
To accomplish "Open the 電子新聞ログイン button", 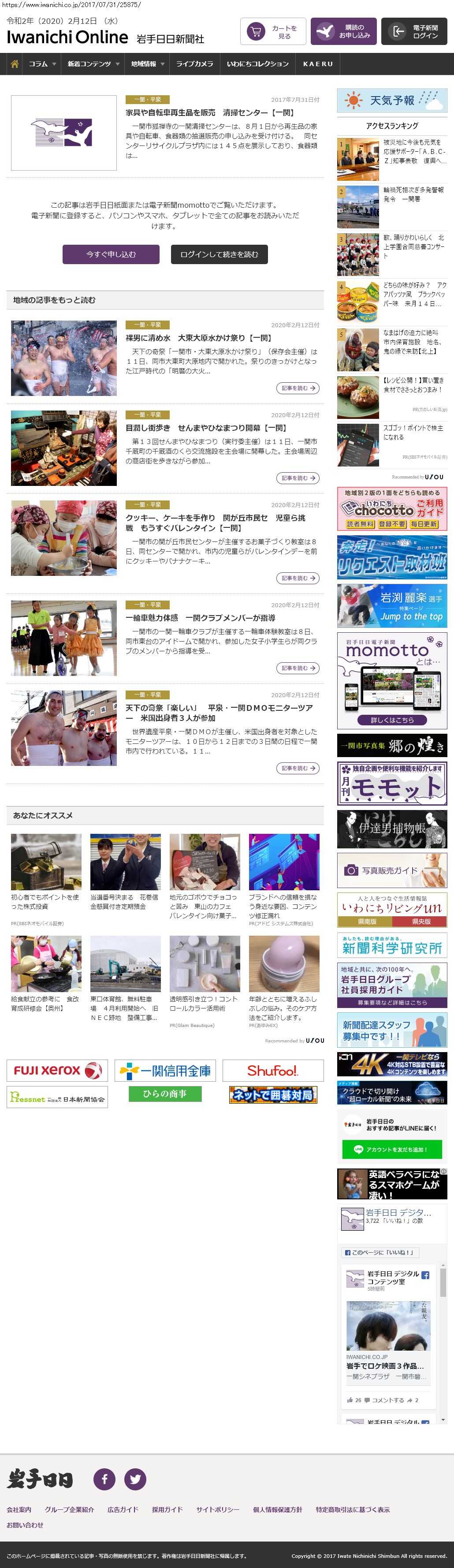I will tap(414, 32).
